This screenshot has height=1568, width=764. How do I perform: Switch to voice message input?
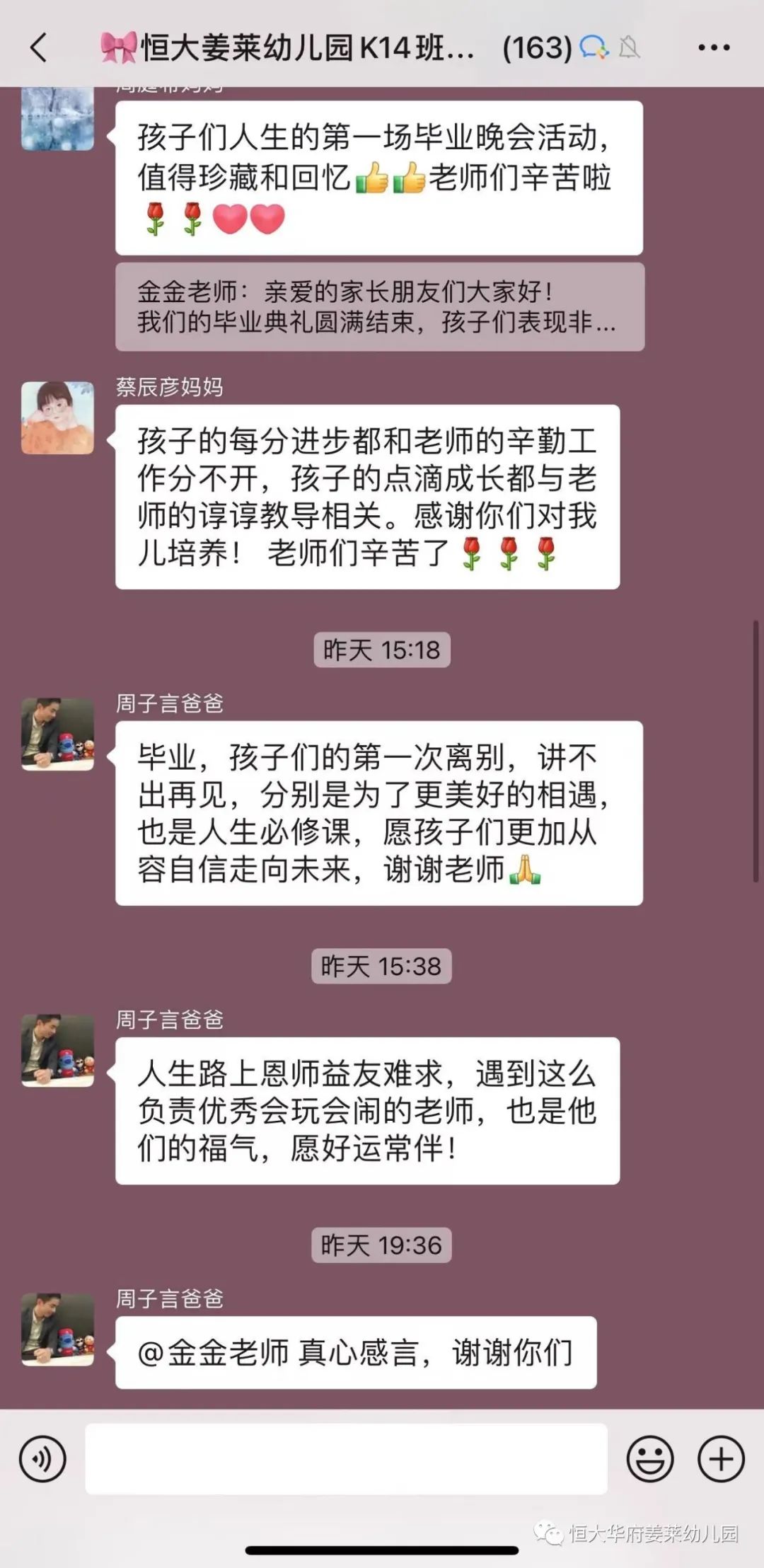pyautogui.click(x=42, y=1459)
